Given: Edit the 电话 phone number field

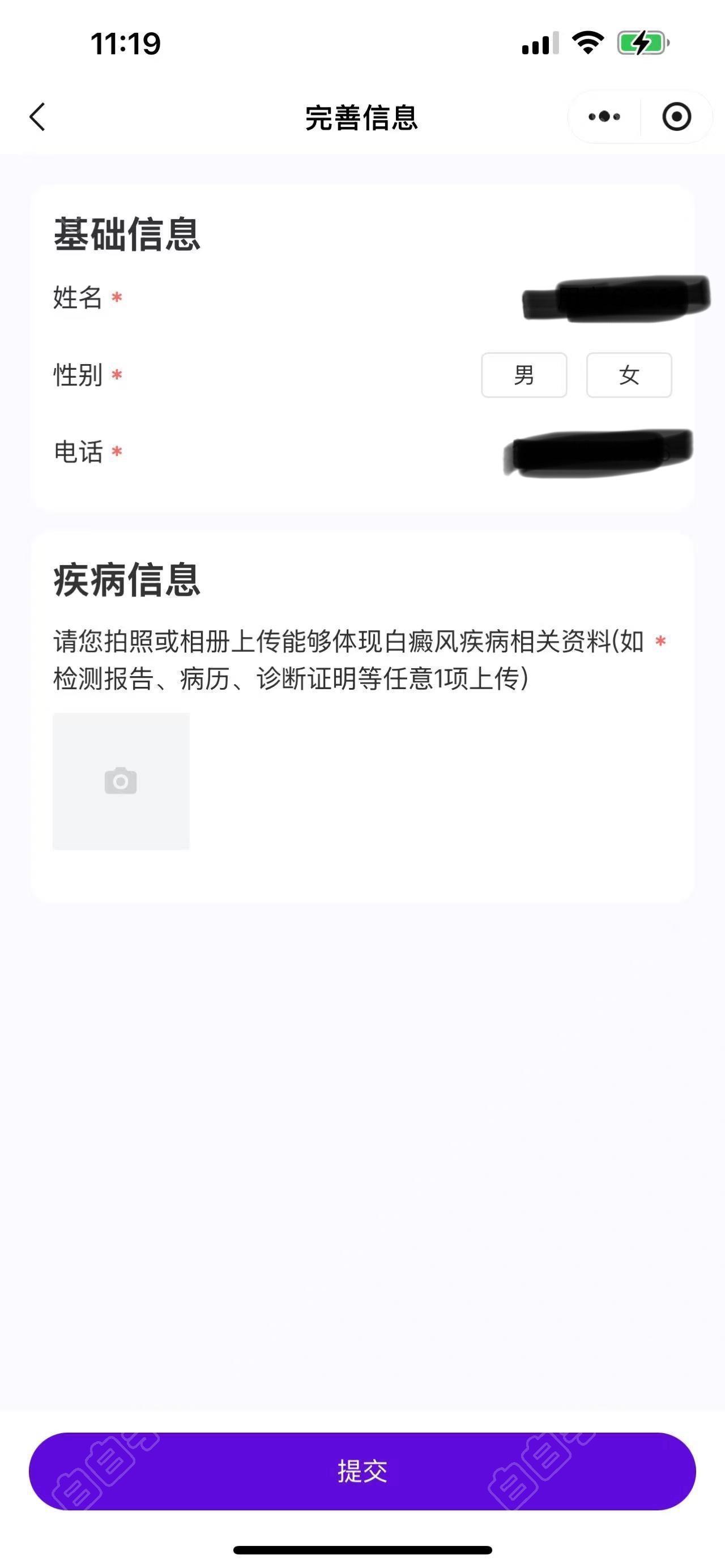Looking at the screenshot, I should tap(600, 452).
